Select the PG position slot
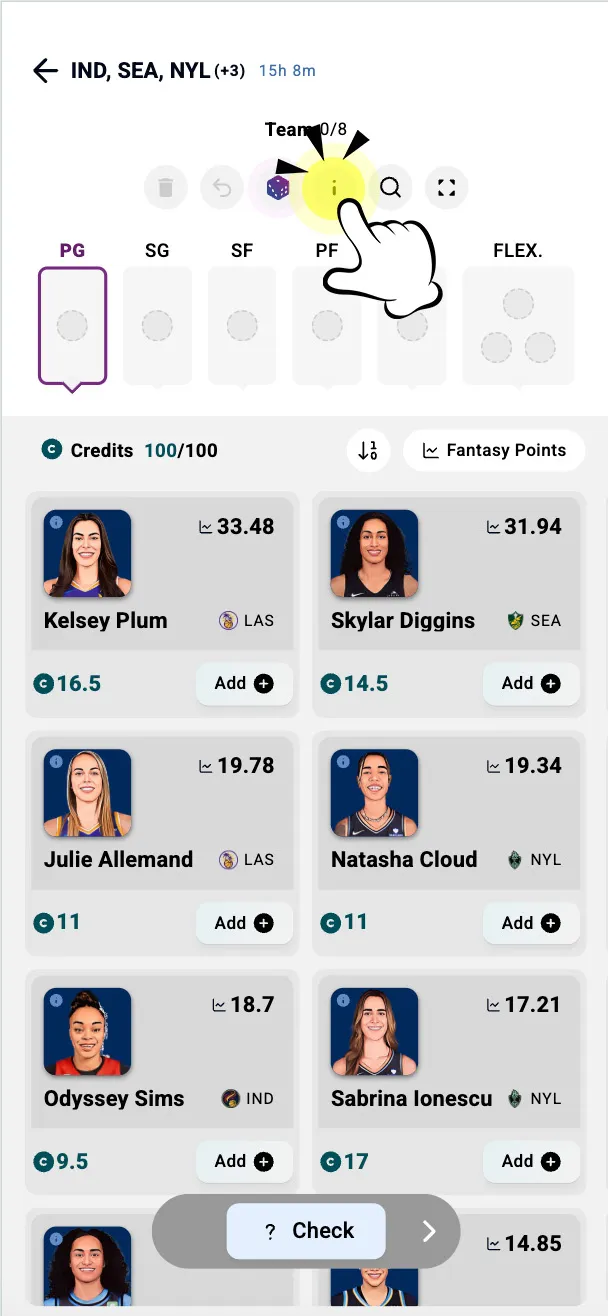 (x=72, y=325)
